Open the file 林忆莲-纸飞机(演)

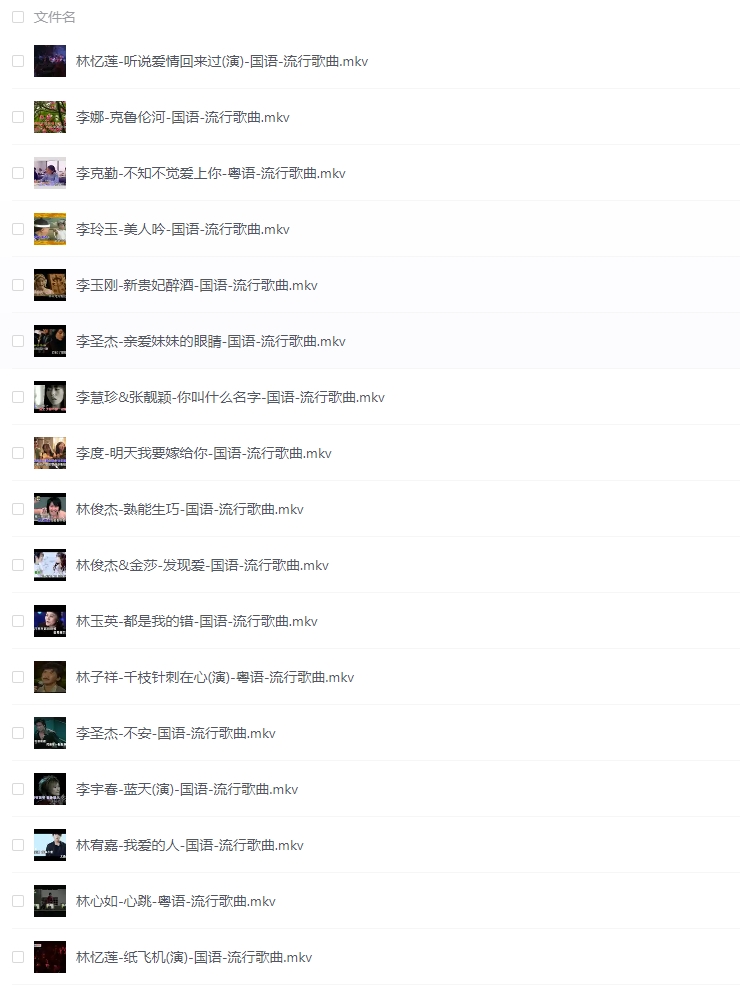(193, 957)
